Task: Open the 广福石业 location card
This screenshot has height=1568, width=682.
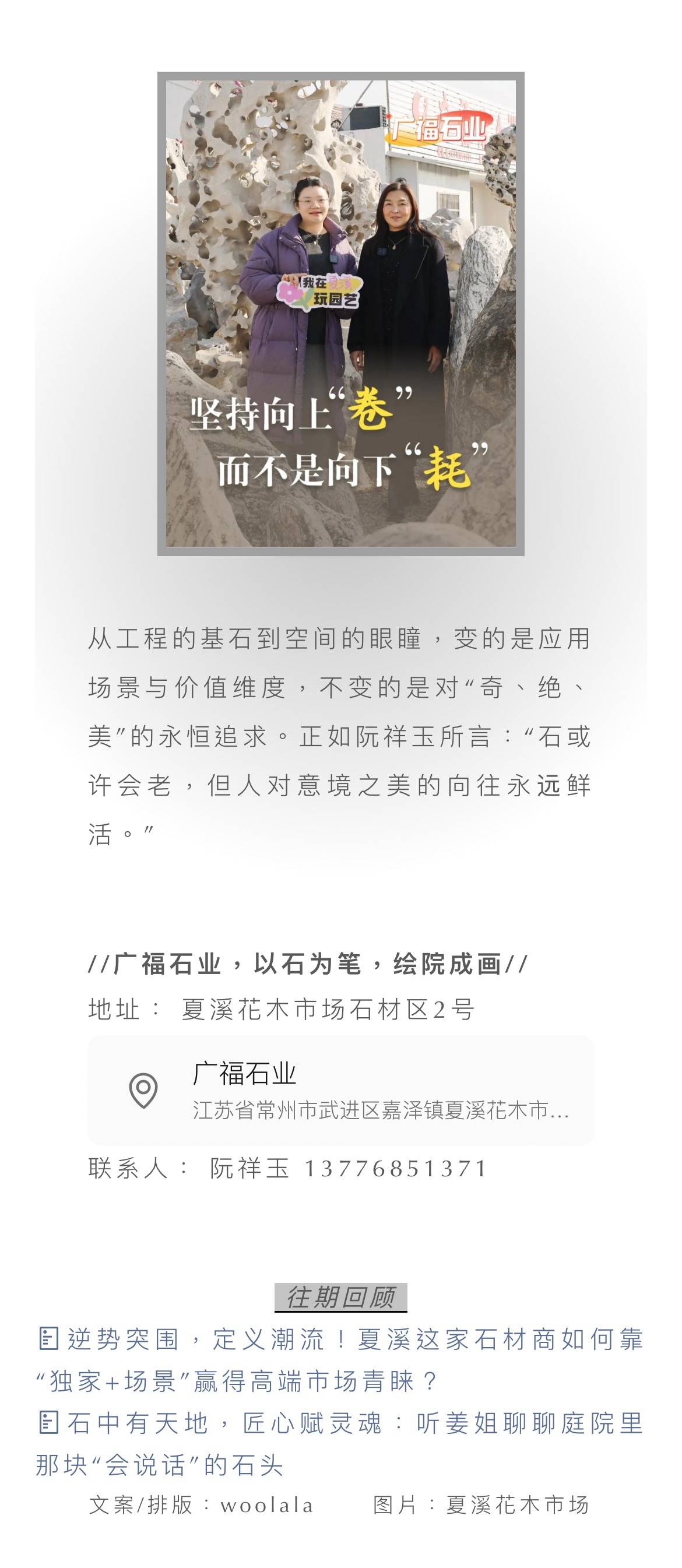Action: click(340, 1089)
